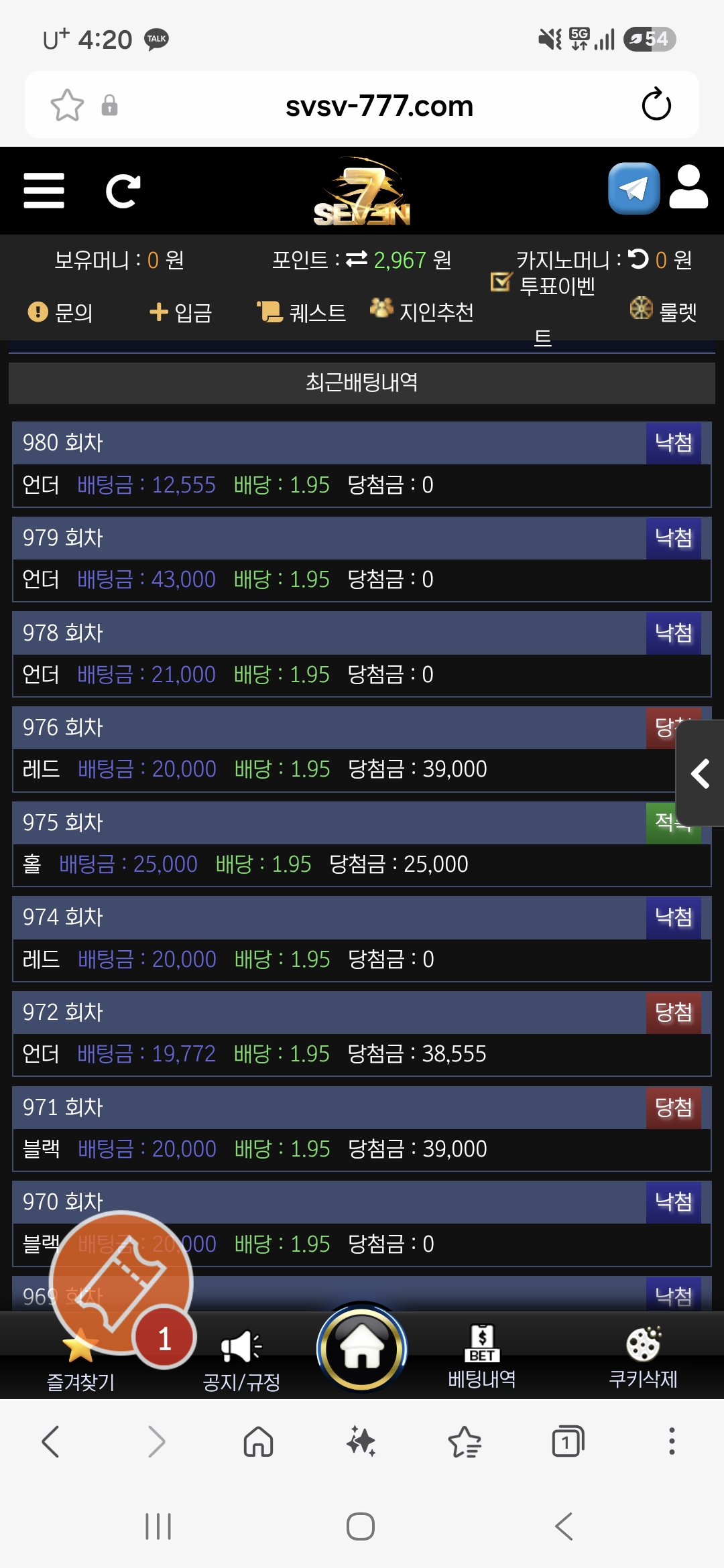The image size is (724, 1568).
Task: Convert points with the swap arrows icon
Action: (357, 259)
